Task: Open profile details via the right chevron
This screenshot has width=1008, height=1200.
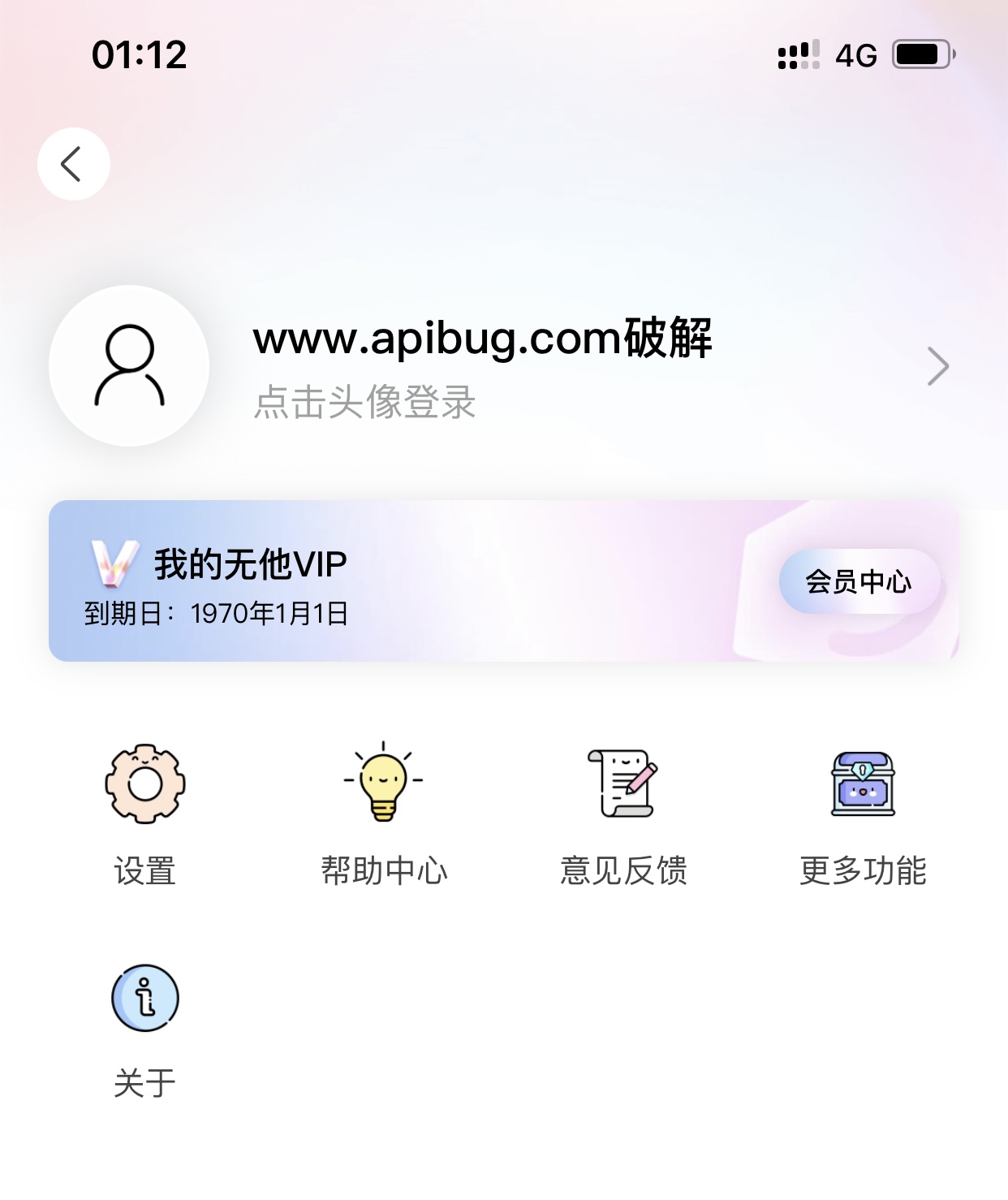Action: tap(937, 366)
